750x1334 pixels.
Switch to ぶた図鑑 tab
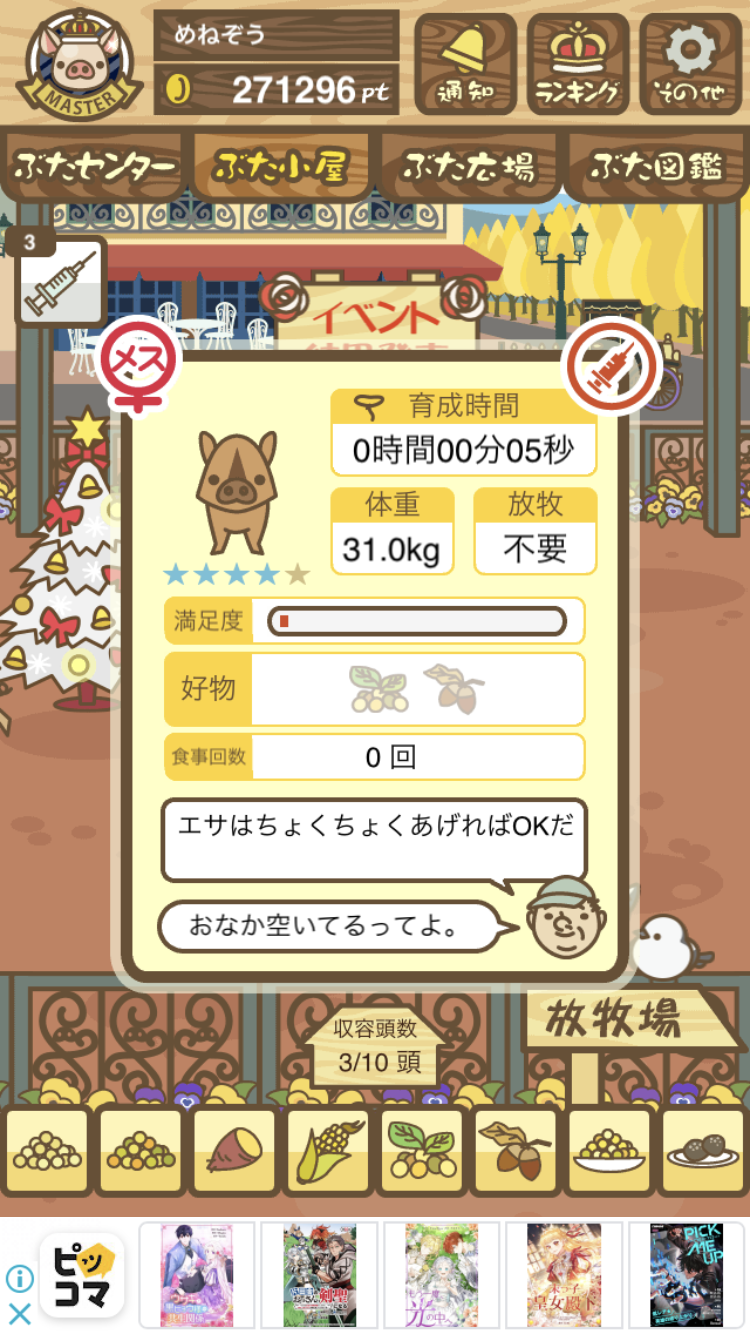click(655, 166)
